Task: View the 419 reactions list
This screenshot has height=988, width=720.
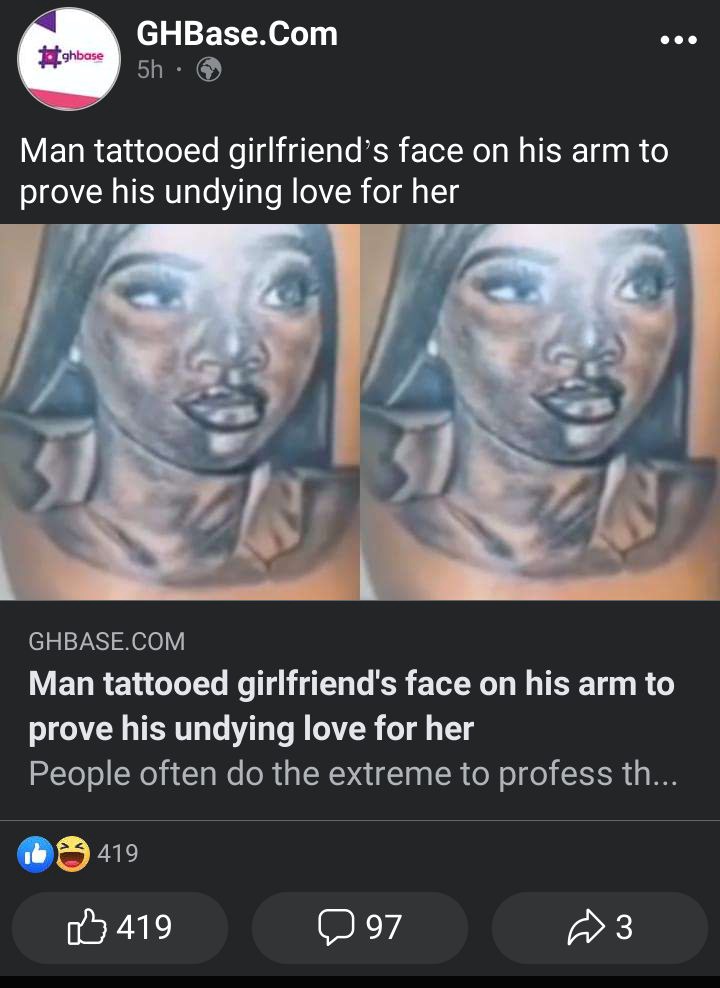Action: (x=78, y=853)
